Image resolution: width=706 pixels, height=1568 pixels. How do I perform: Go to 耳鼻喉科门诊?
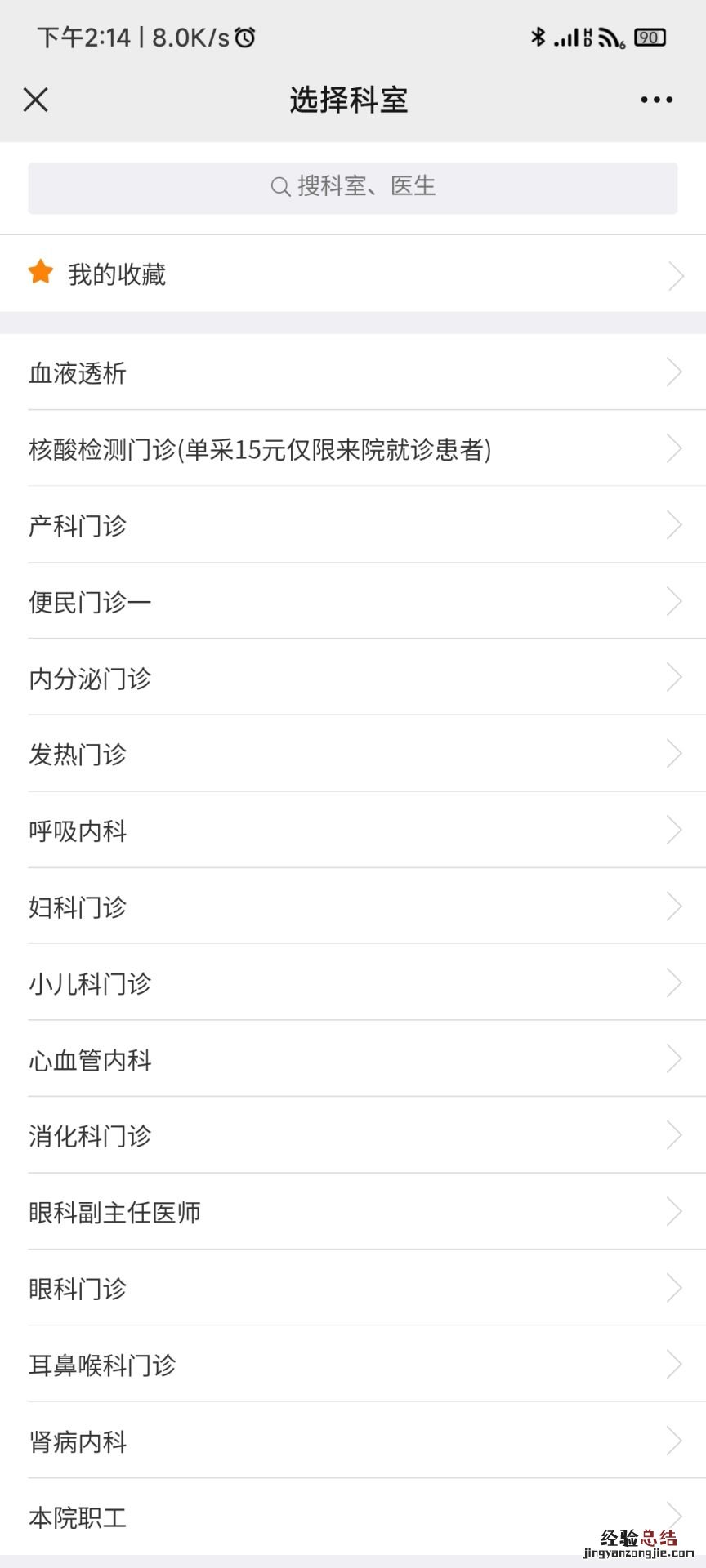[x=353, y=1365]
